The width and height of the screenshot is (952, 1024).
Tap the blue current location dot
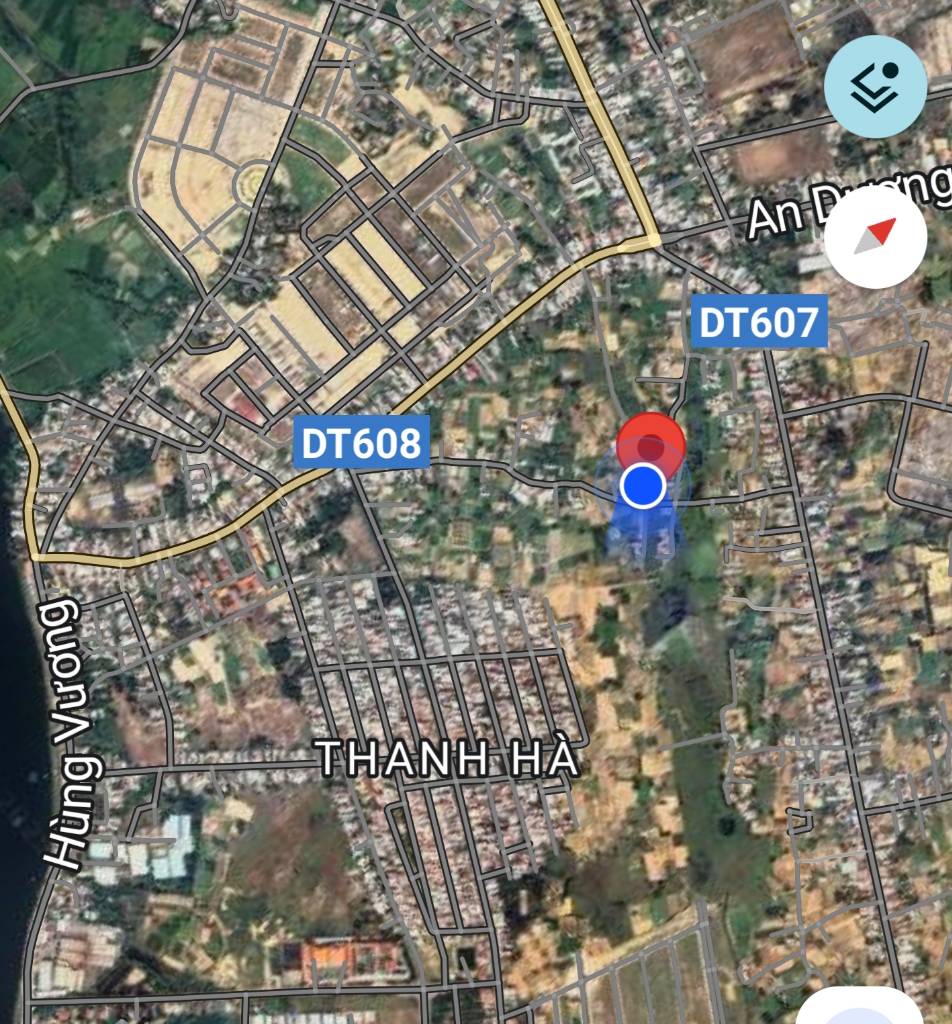click(x=643, y=486)
